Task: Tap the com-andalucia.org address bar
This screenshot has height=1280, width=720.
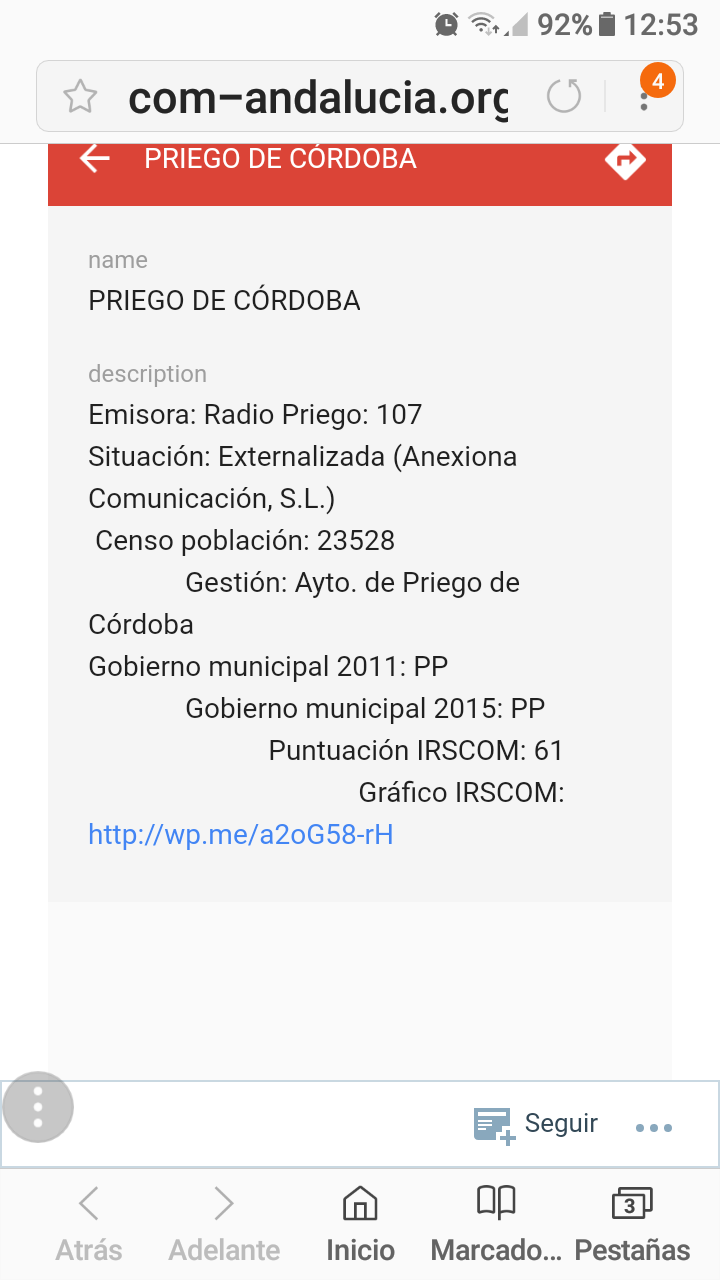Action: click(318, 97)
